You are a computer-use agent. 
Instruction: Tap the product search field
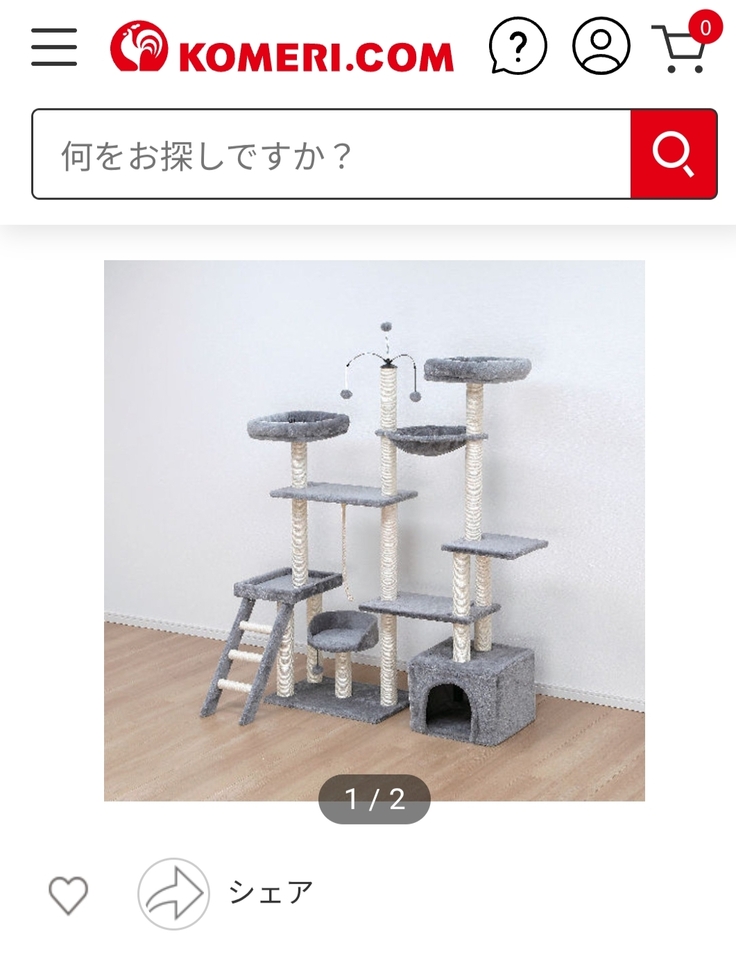330,155
